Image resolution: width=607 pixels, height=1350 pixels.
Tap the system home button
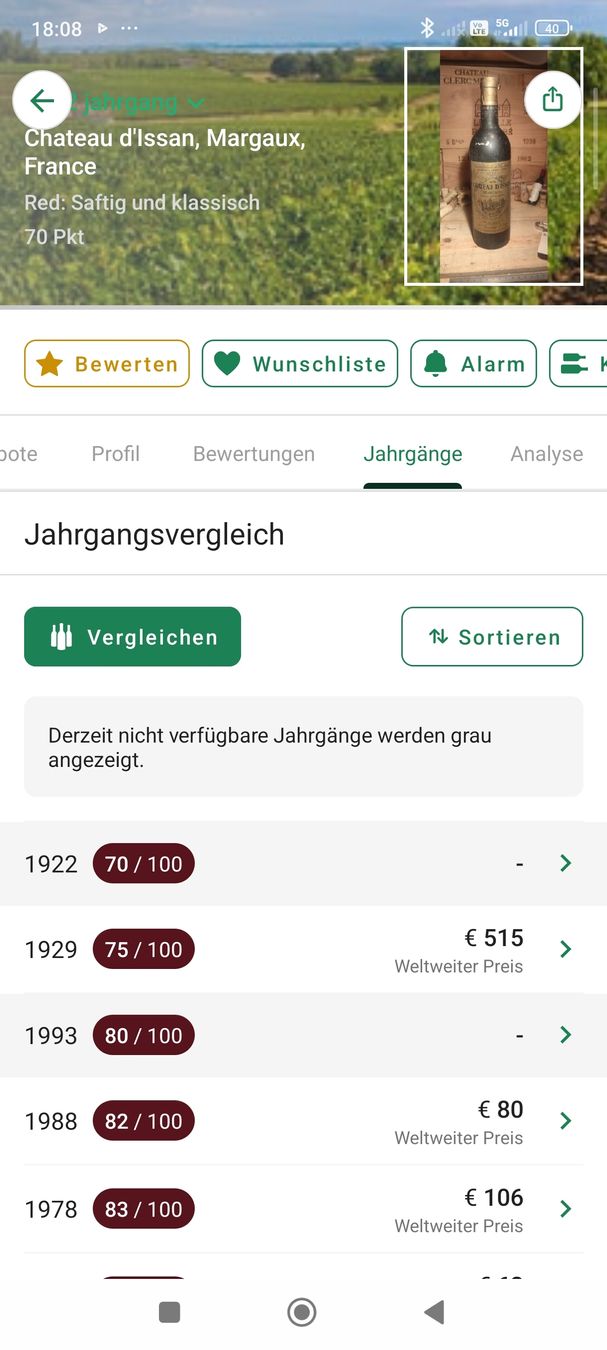tap(302, 1312)
